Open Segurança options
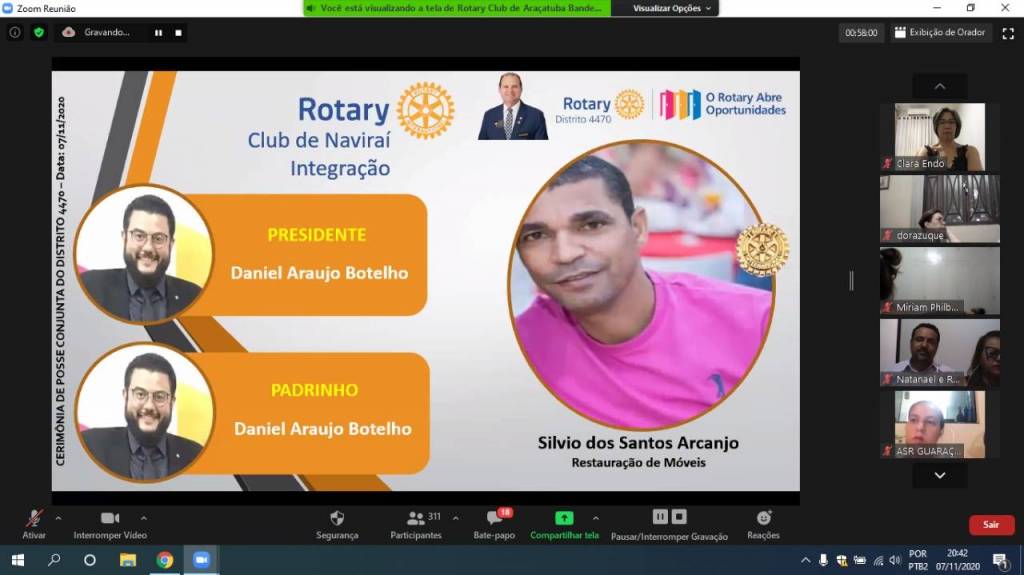 tap(337, 522)
